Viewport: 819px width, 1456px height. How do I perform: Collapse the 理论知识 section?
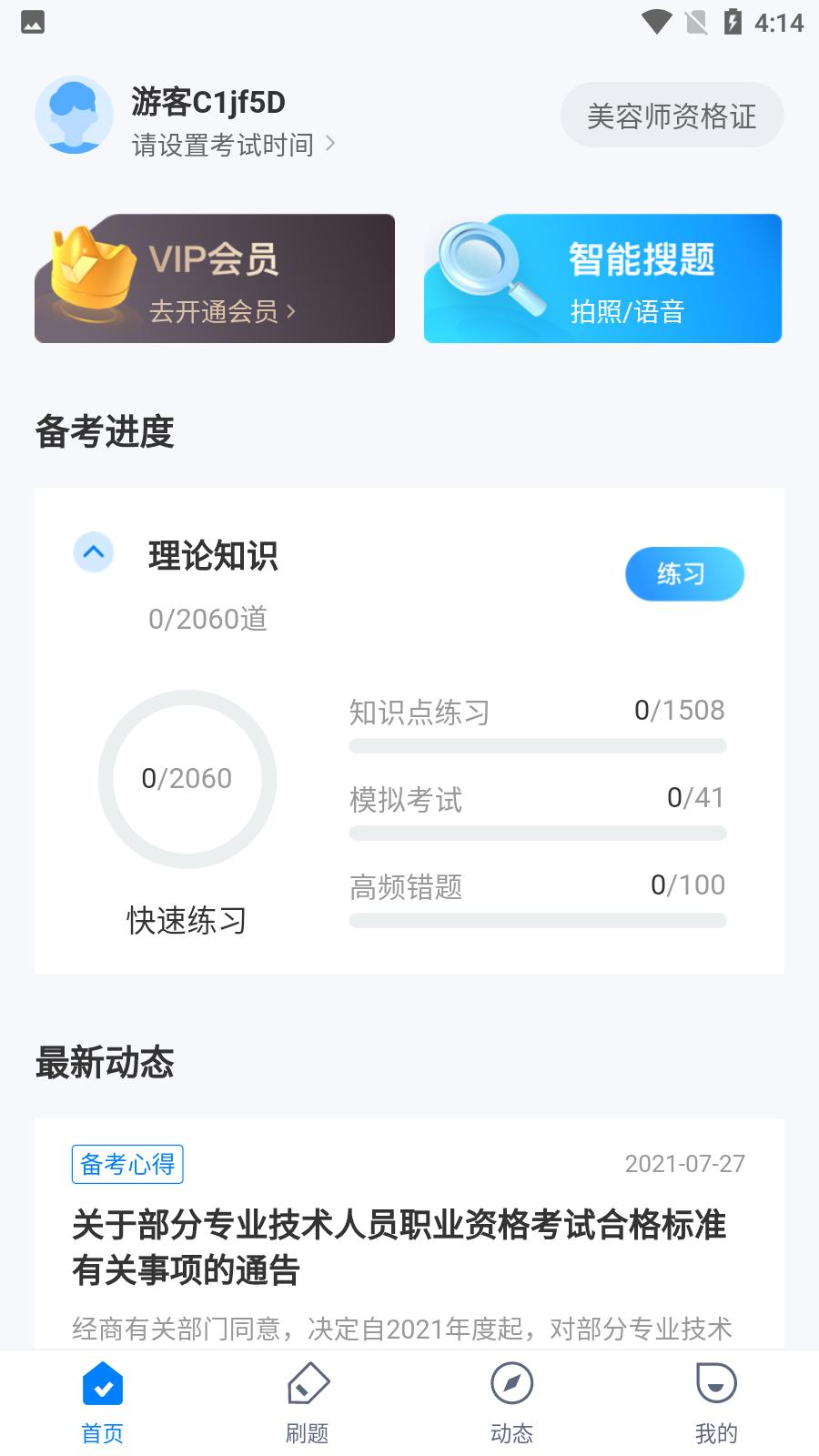coord(93,552)
